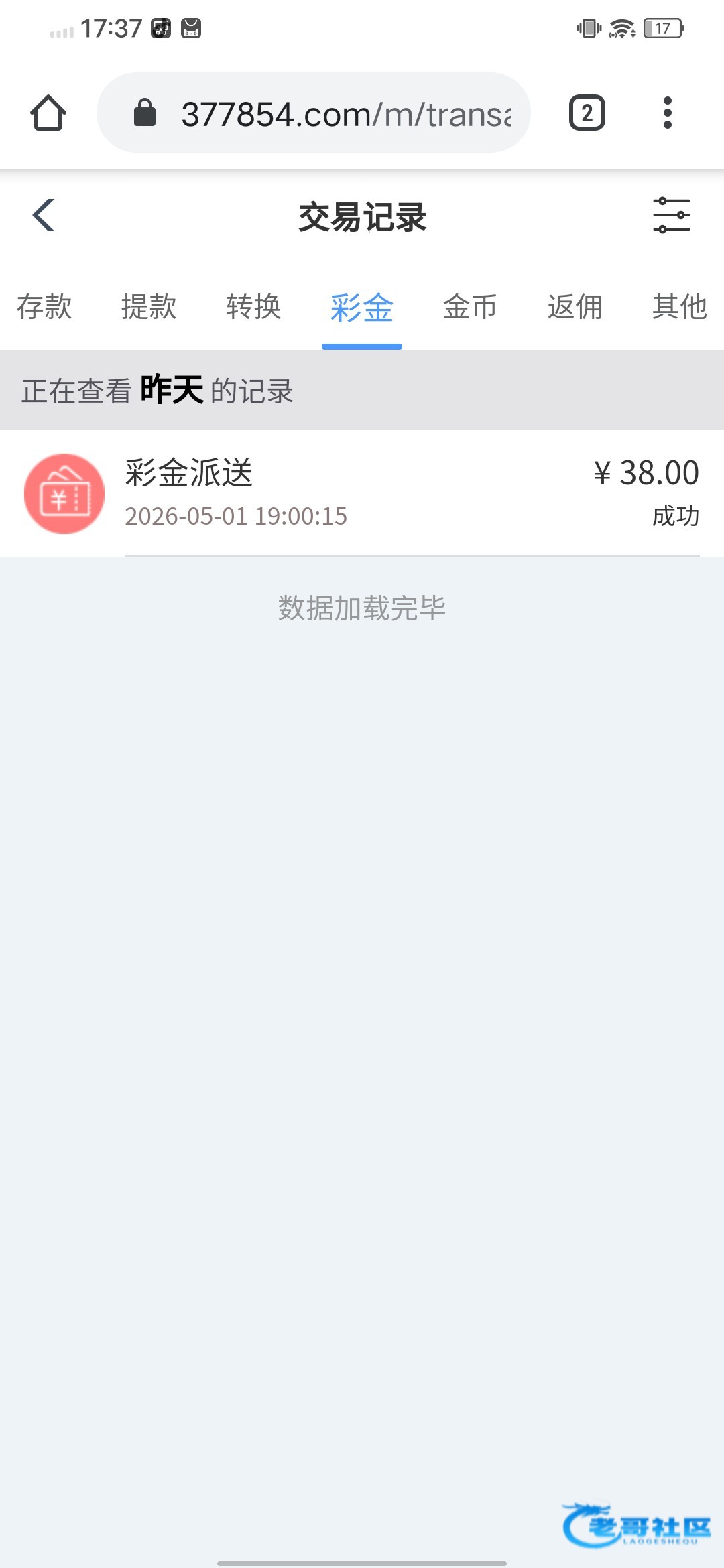724x1568 pixels.
Task: Open the browser tab switcher
Action: 587,113
